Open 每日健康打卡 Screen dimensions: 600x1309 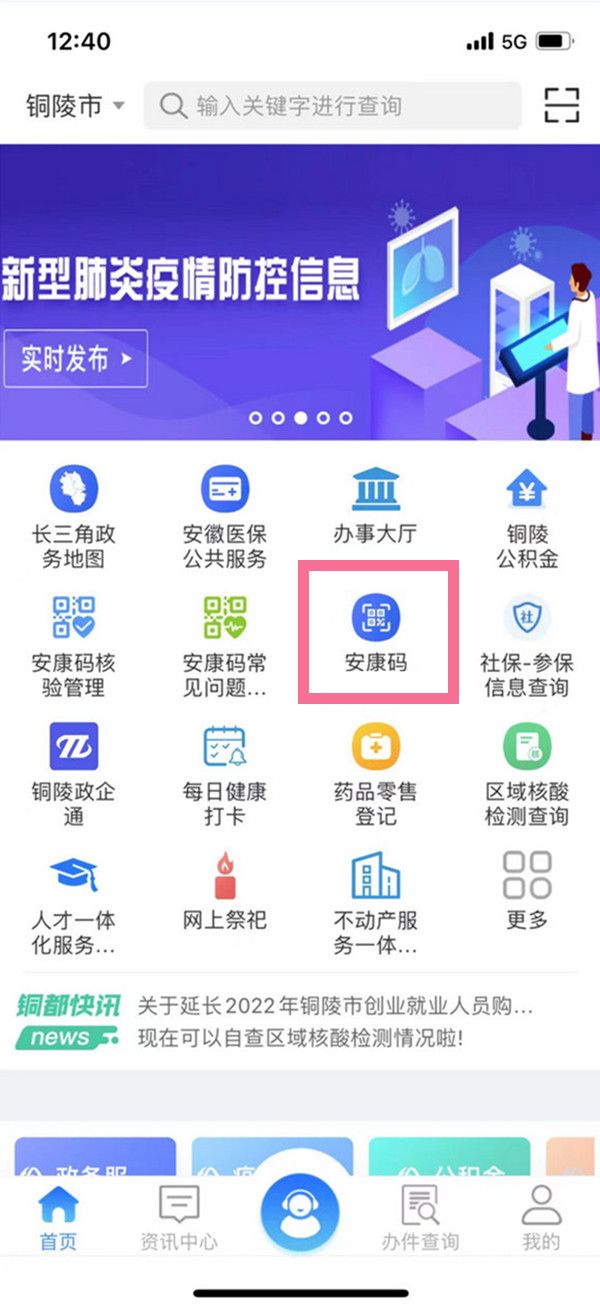click(x=225, y=775)
